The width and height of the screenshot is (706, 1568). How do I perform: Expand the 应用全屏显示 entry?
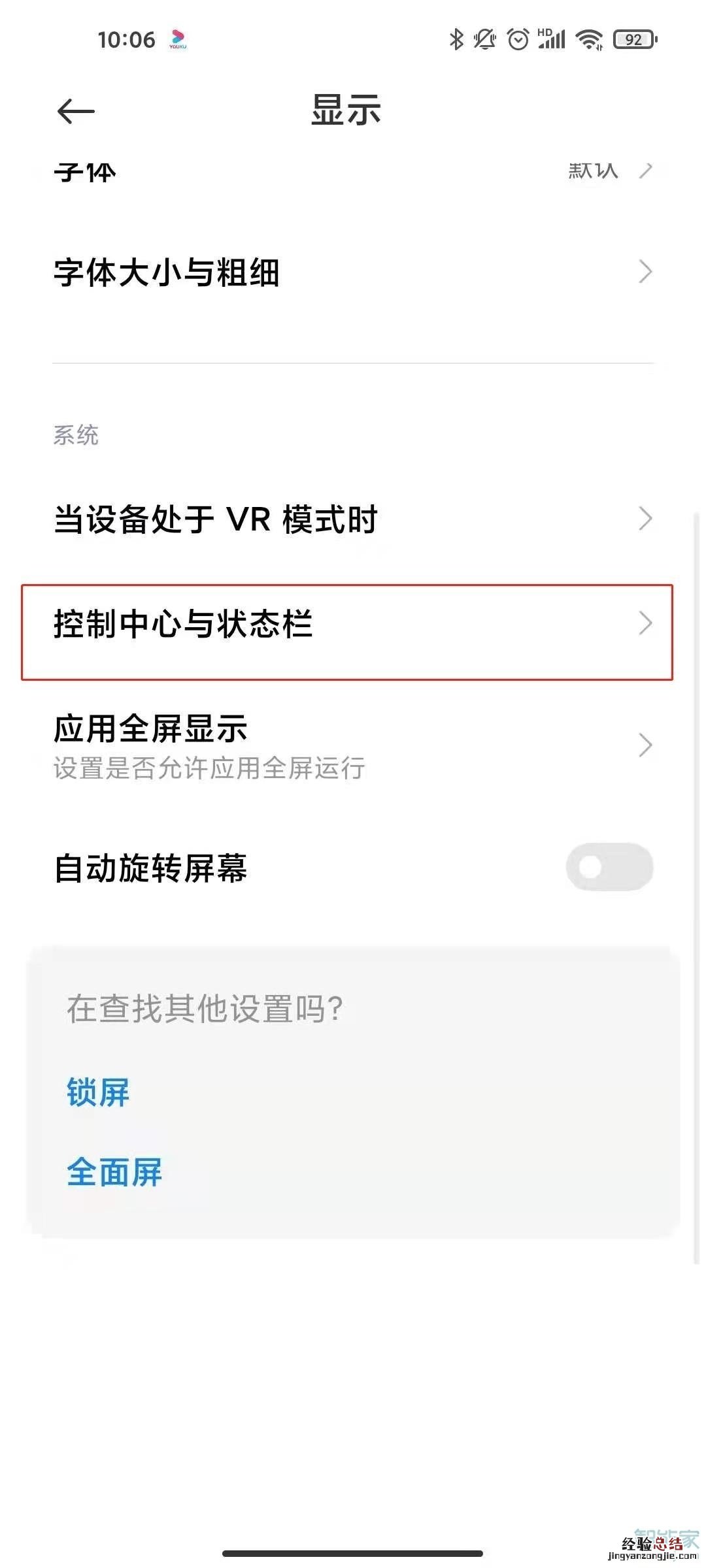point(646,743)
